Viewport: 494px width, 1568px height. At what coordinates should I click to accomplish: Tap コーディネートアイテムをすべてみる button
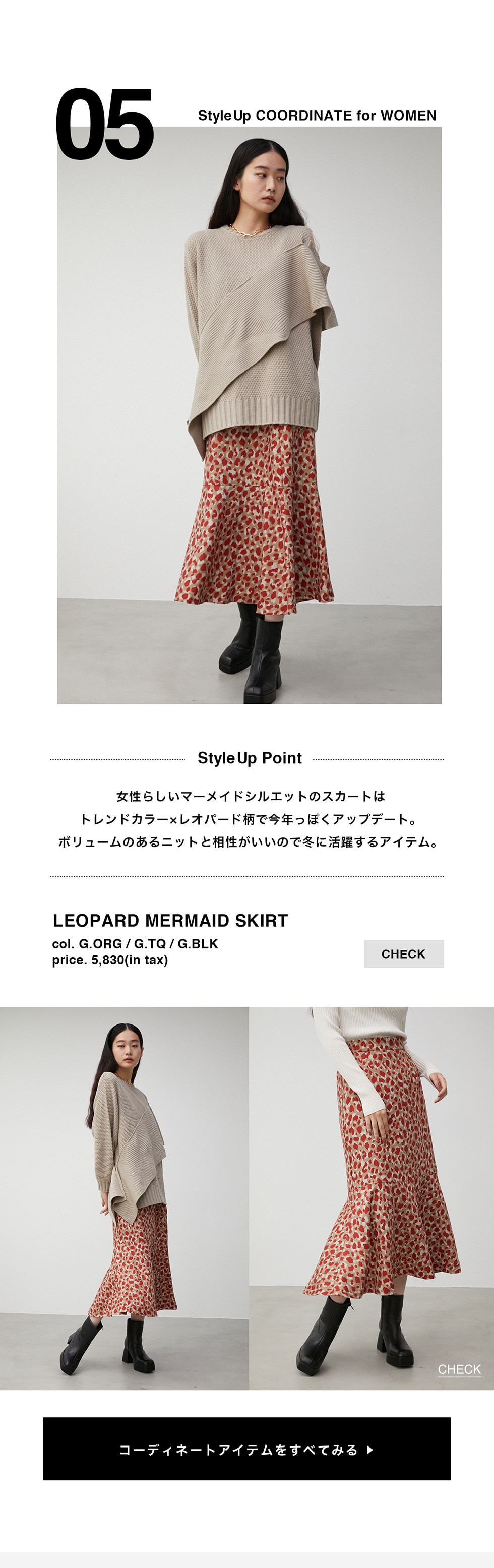pos(246,1450)
